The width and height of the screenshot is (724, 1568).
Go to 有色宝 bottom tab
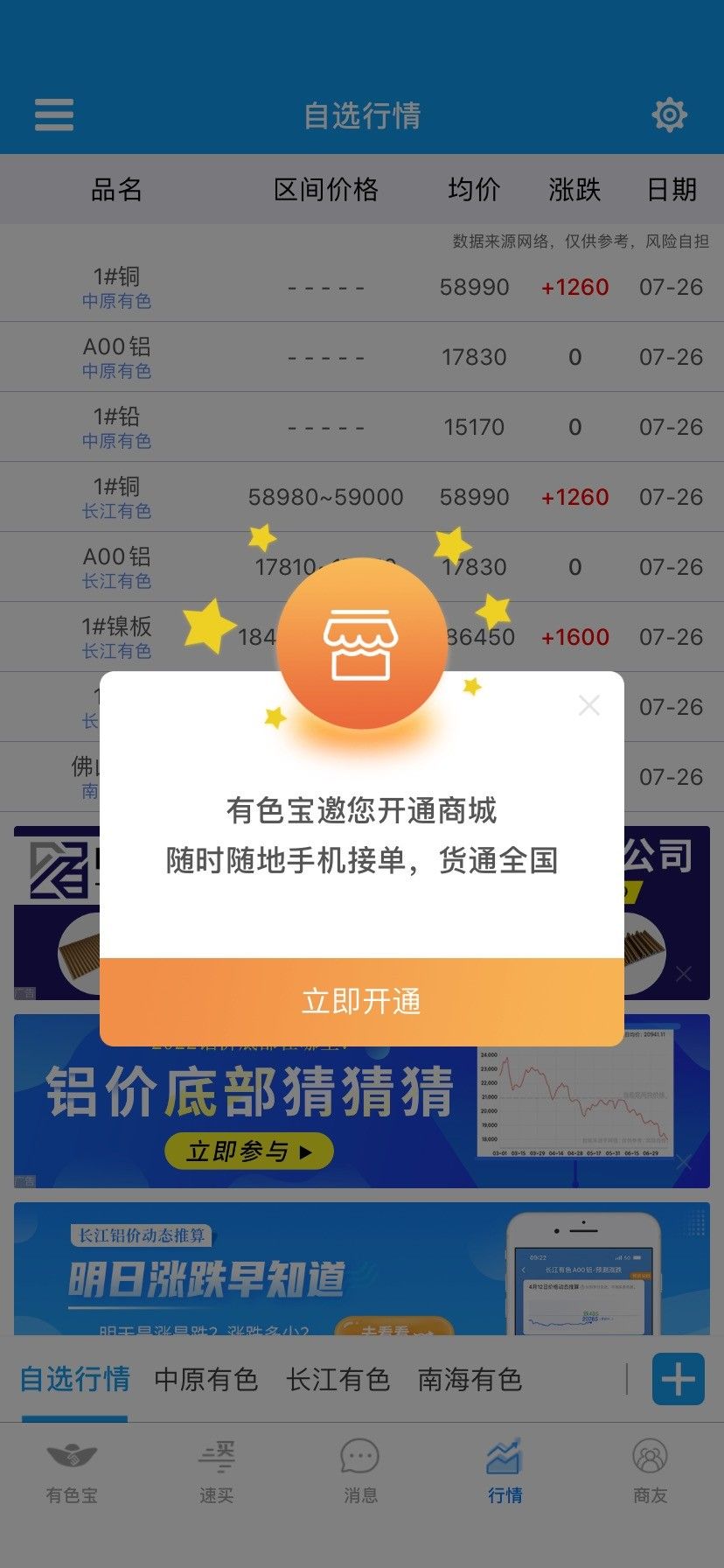point(72,1470)
